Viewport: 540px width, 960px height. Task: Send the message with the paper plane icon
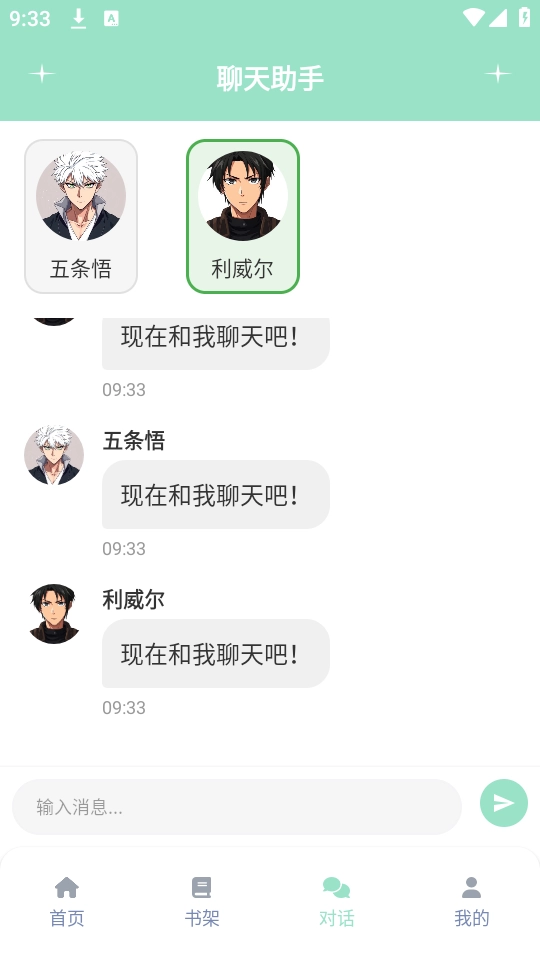coord(503,803)
